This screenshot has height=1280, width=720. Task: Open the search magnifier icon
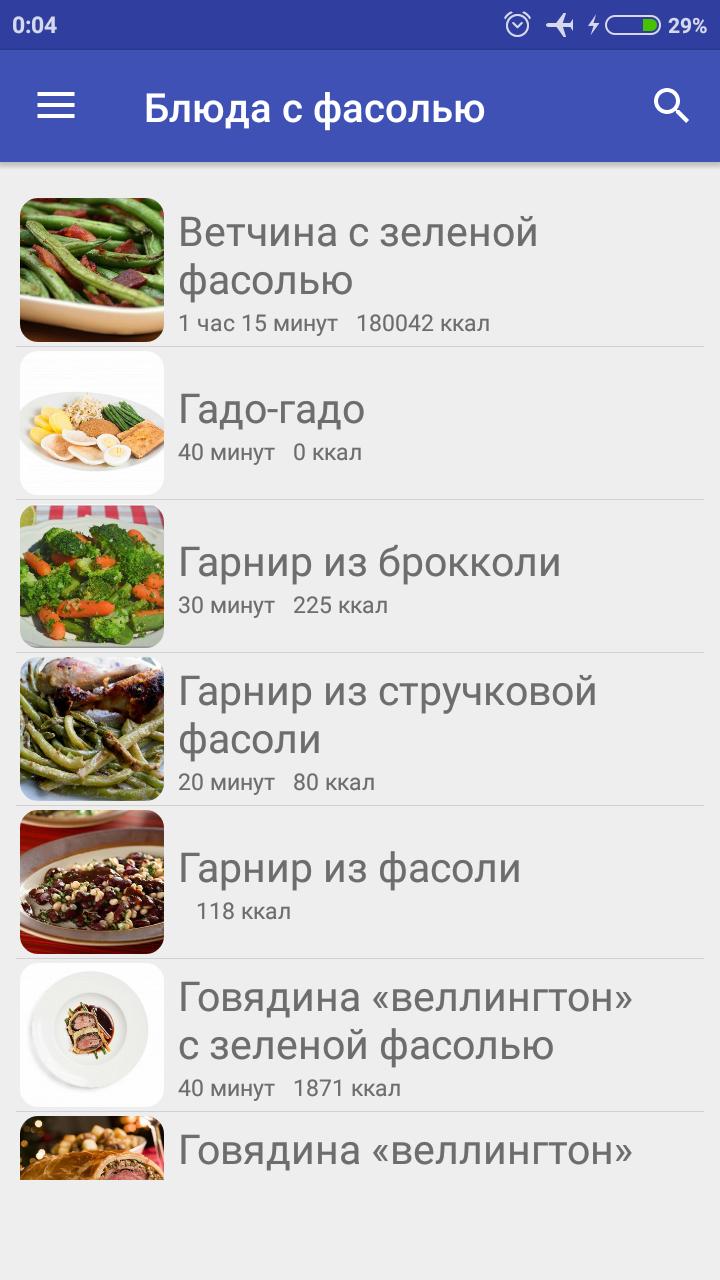671,106
